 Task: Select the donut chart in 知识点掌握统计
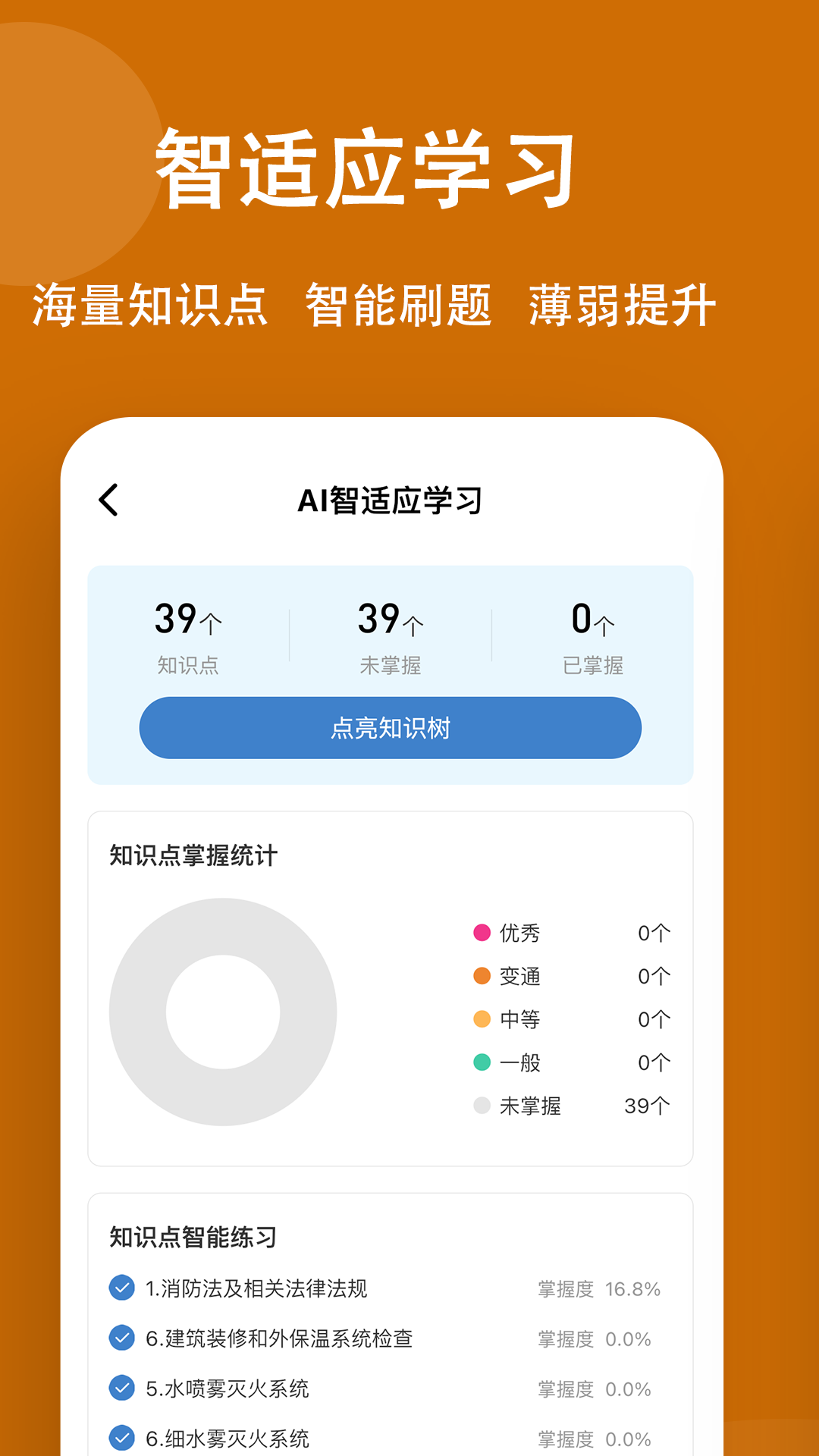222,1012
